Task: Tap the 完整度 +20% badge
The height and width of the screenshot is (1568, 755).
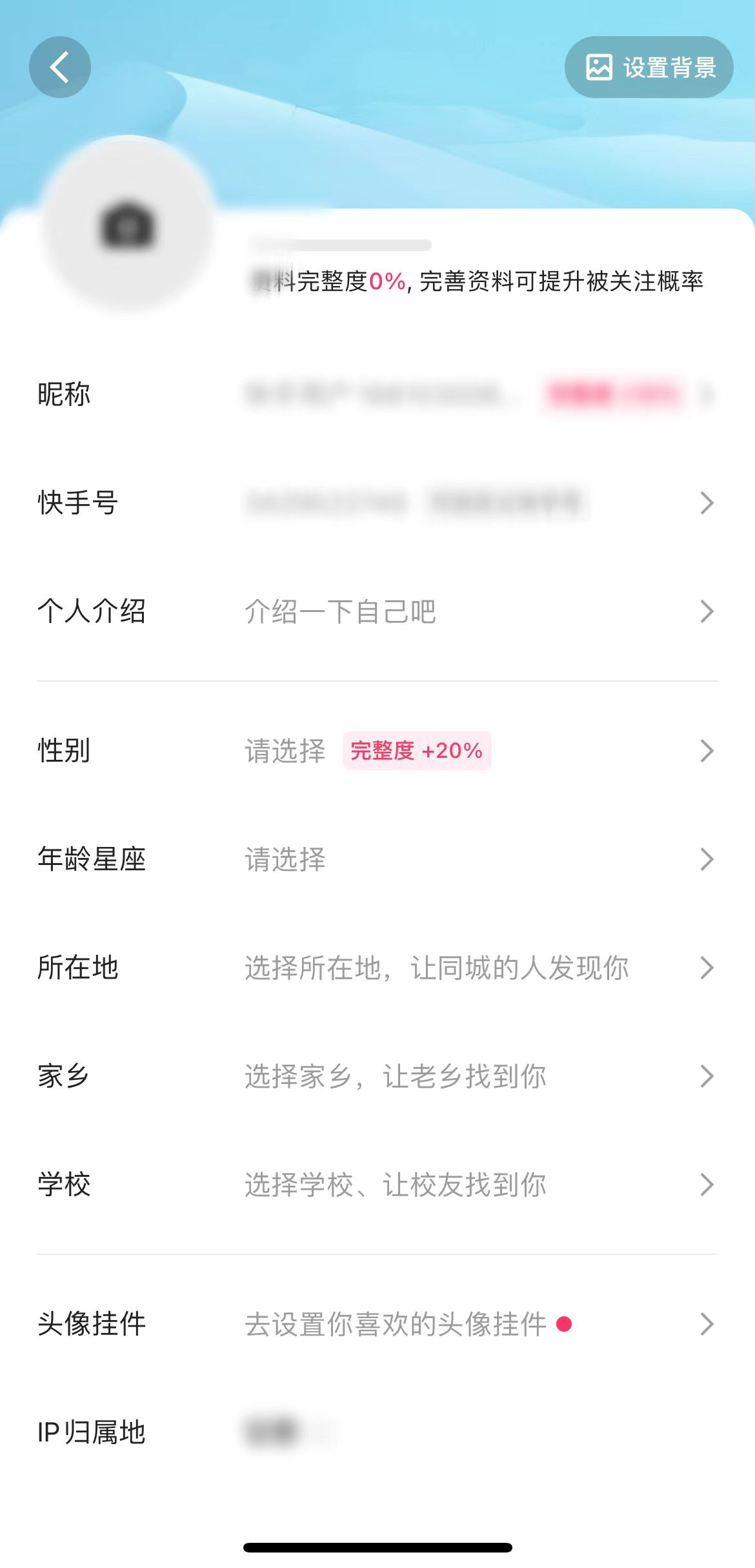Action: 416,751
